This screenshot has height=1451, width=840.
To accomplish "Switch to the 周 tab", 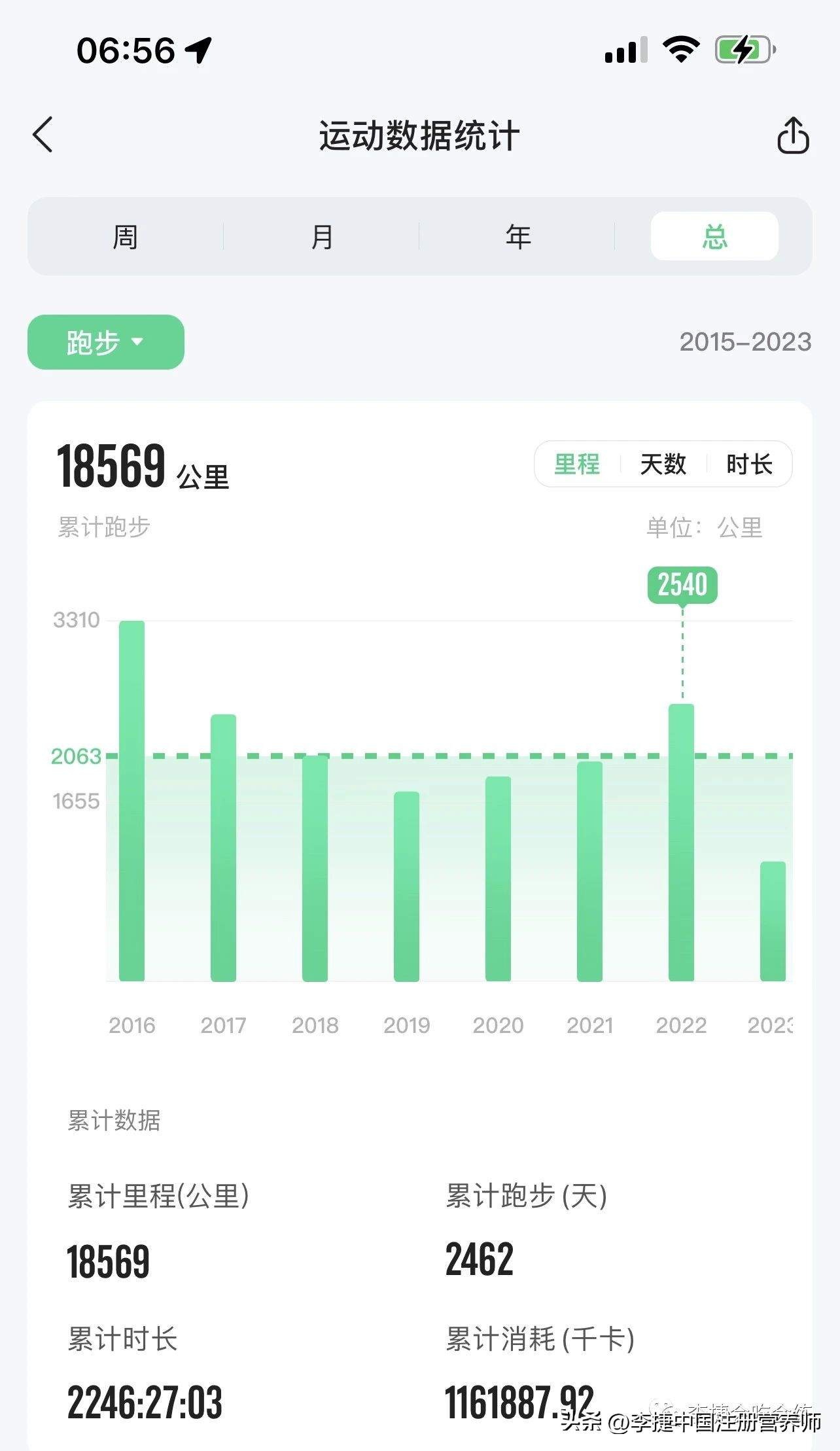I will (126, 236).
